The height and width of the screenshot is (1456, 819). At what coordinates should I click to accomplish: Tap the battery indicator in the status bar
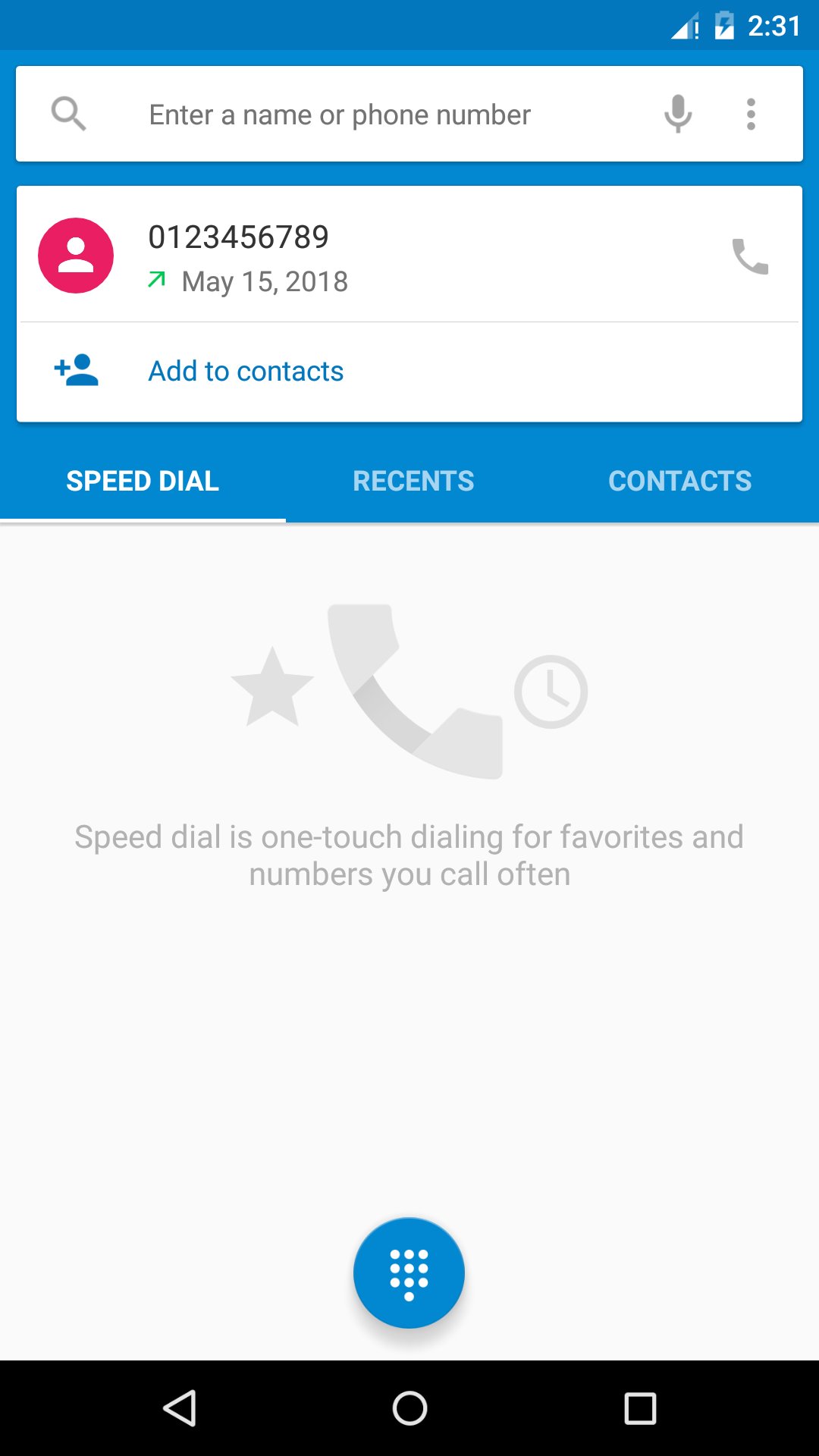tap(726, 25)
